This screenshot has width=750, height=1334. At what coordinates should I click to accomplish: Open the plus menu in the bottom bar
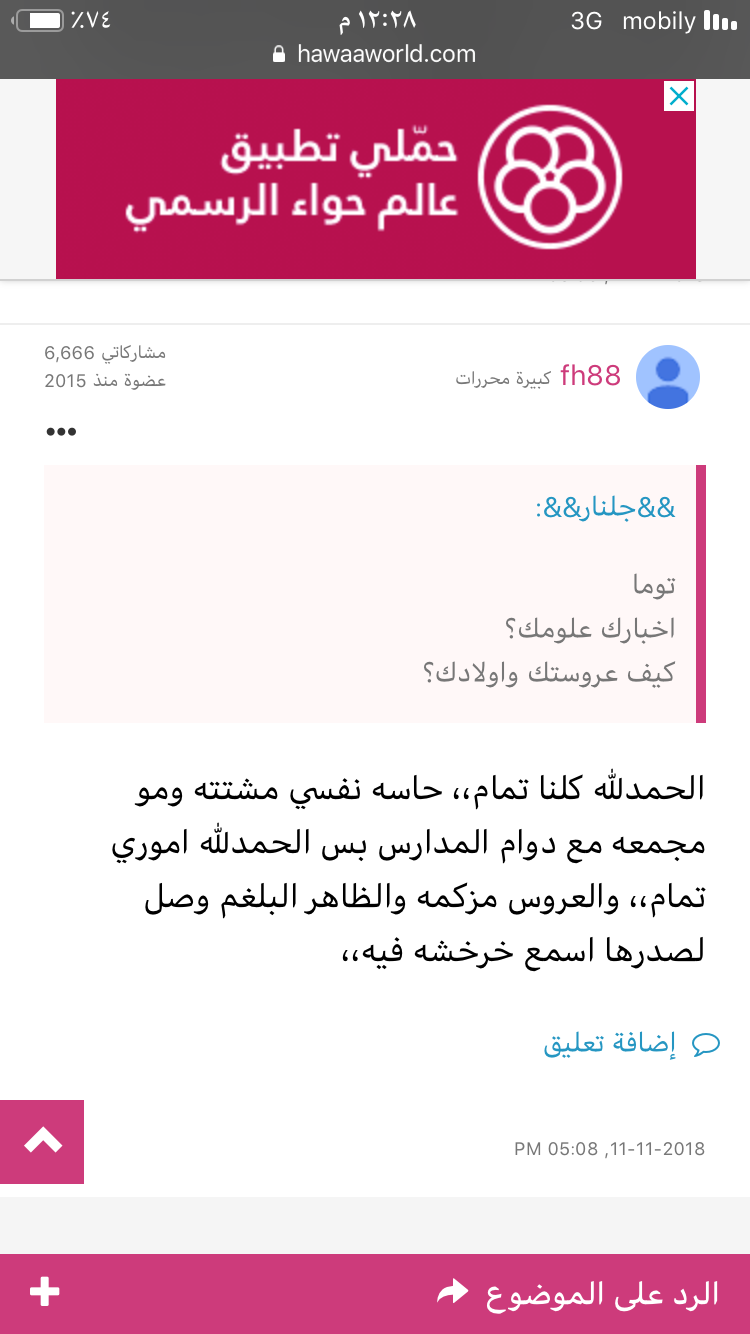pos(44,1292)
